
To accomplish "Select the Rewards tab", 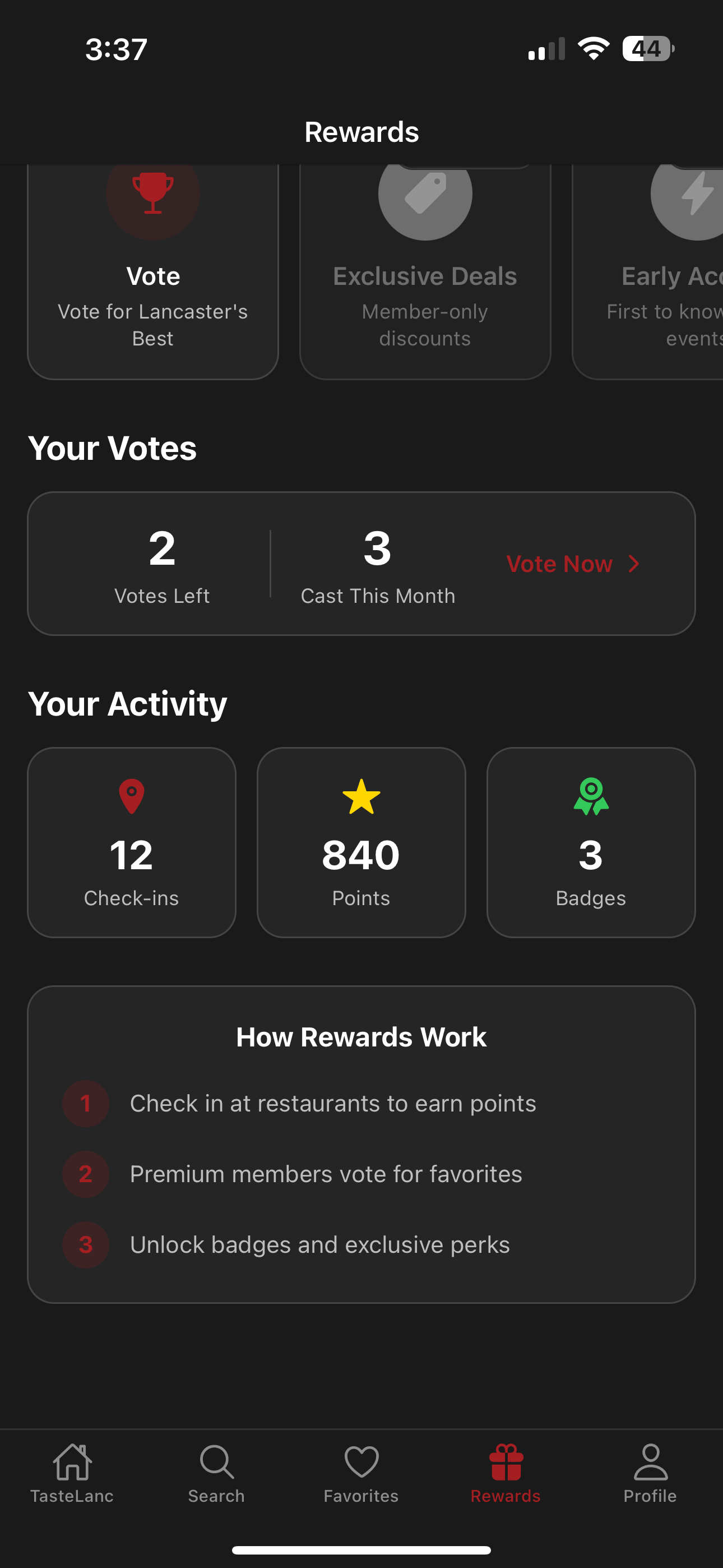I will 505,1473.
